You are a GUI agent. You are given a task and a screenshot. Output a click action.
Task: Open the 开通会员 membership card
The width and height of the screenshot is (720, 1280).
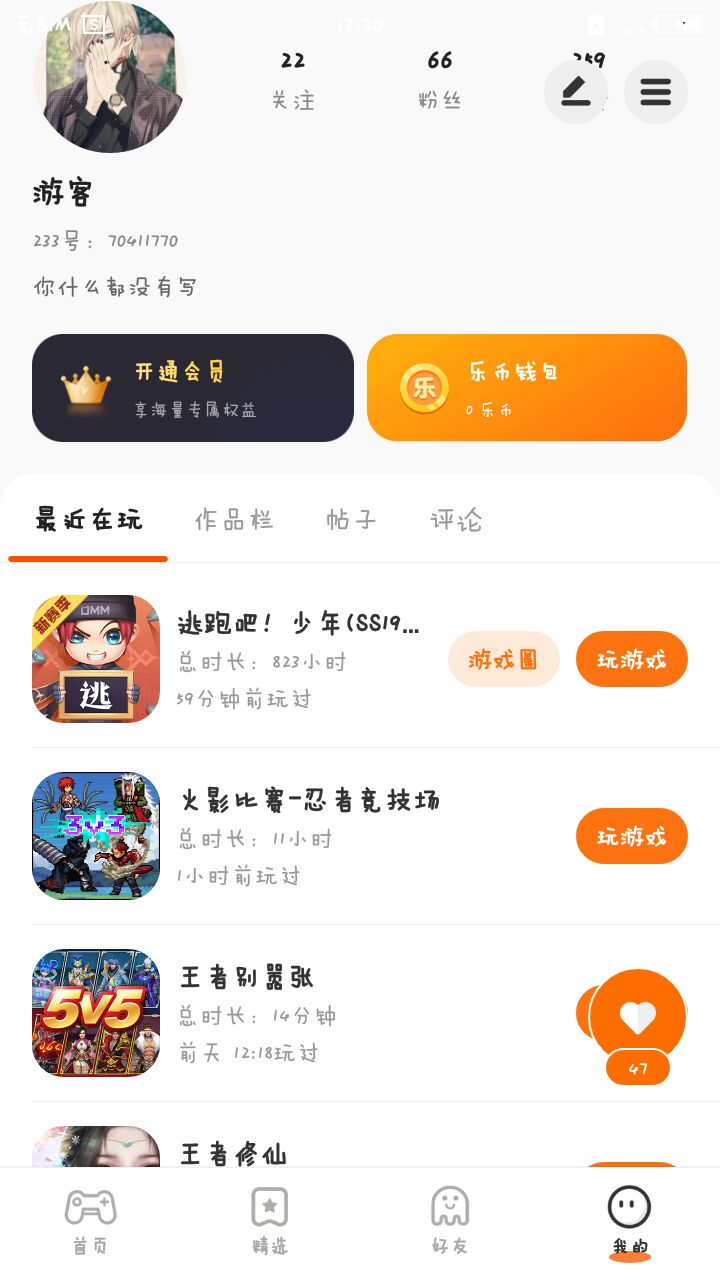pyautogui.click(x=193, y=388)
